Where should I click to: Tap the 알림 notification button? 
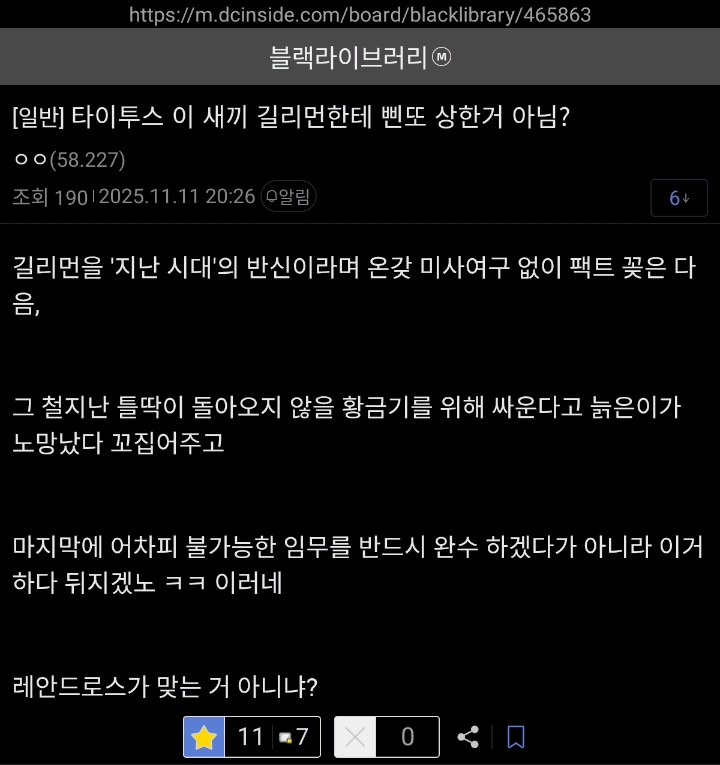point(288,197)
